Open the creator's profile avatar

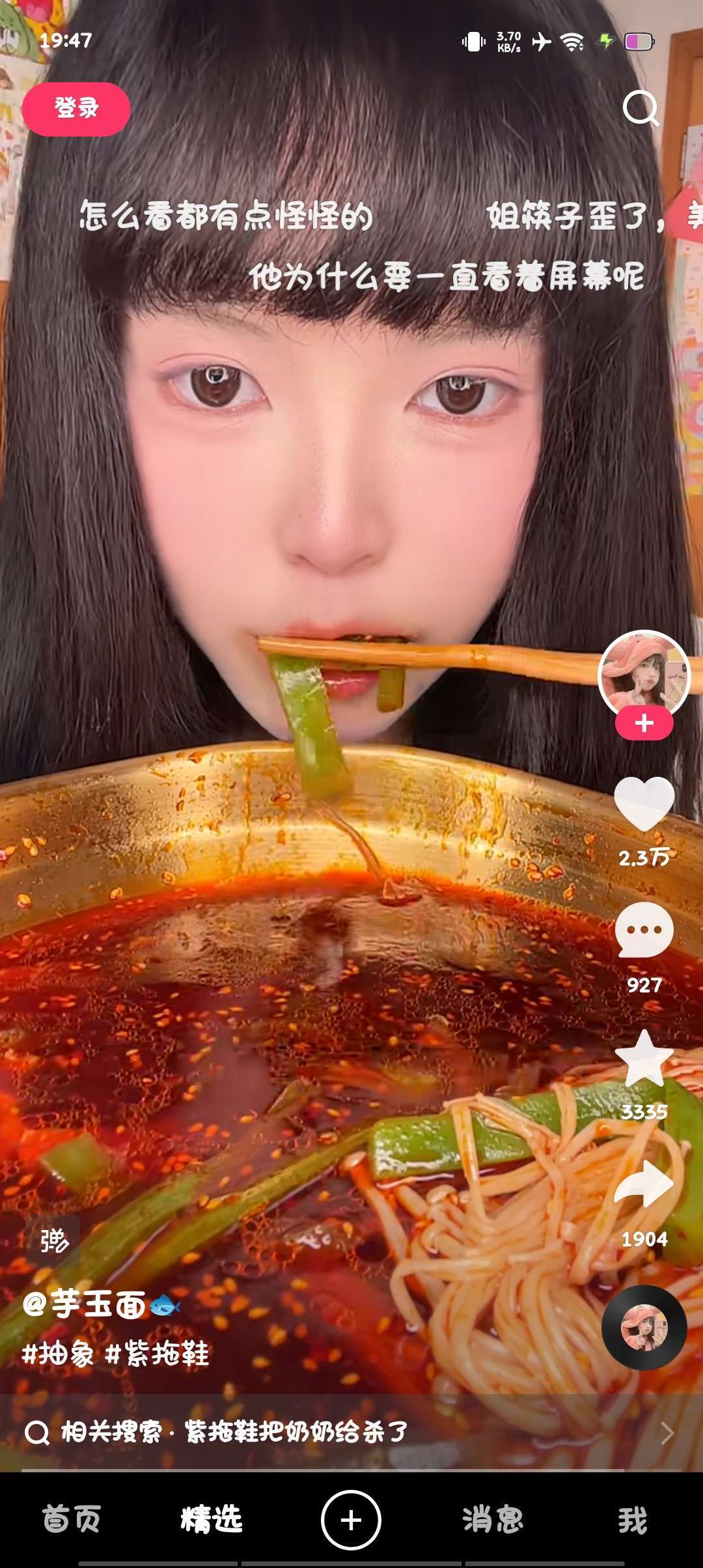click(644, 675)
